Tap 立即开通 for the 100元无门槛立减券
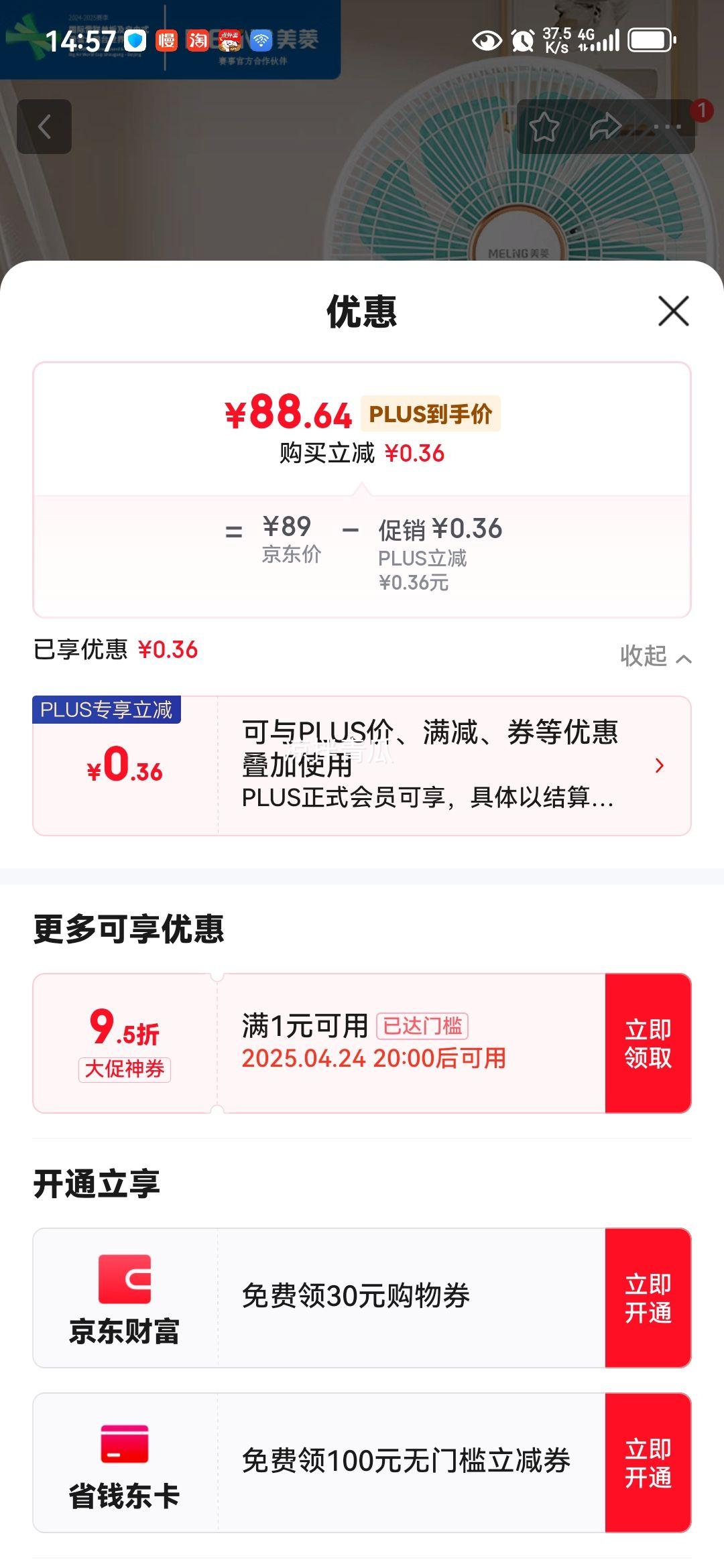This screenshot has width=724, height=1568. click(649, 1461)
